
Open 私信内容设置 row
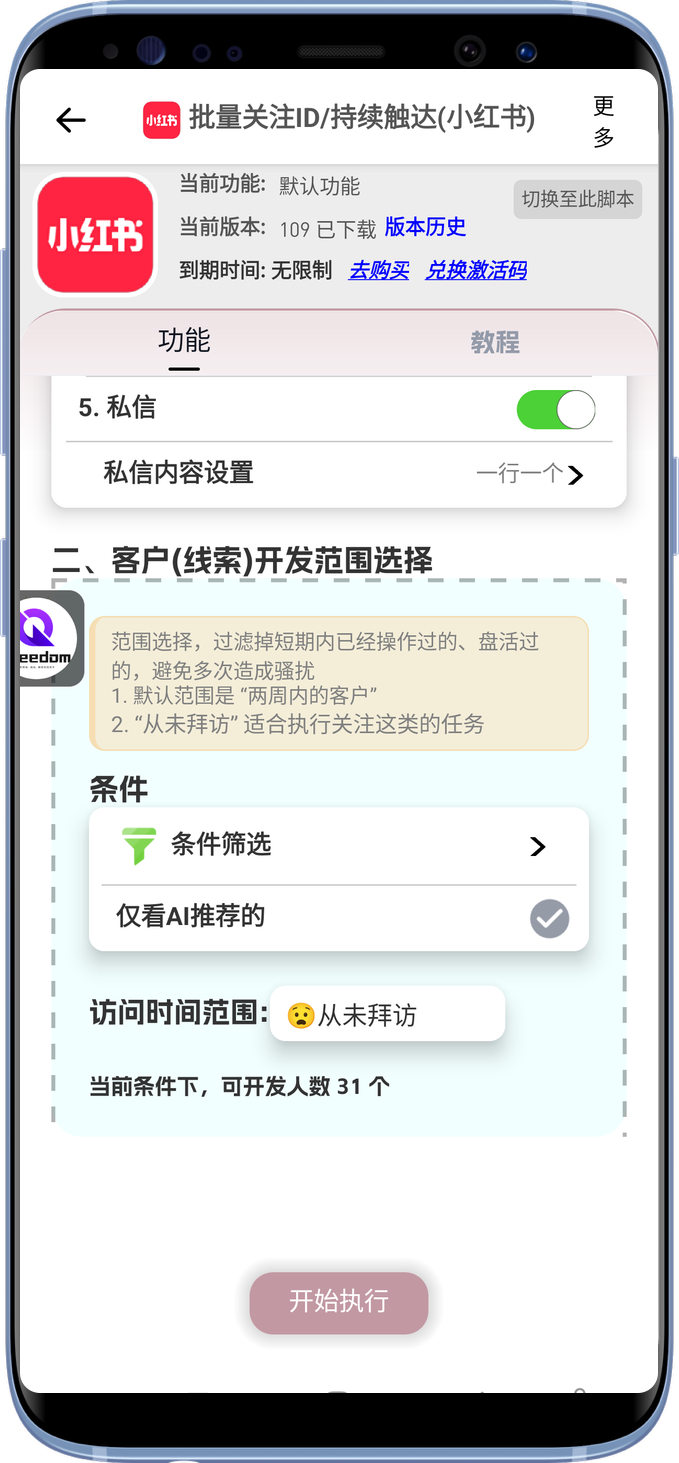[x=340, y=473]
